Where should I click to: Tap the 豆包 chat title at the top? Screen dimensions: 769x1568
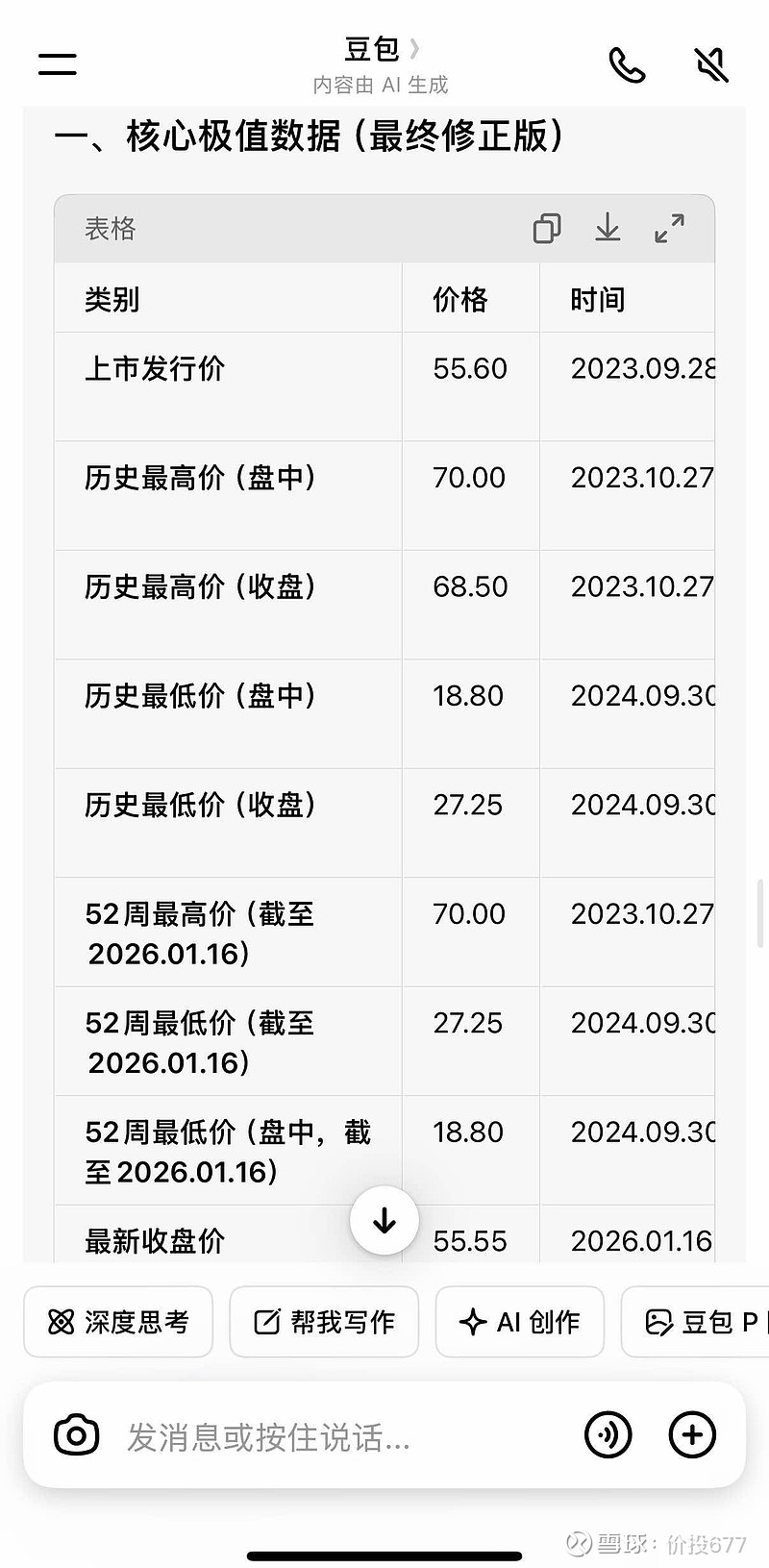(372, 50)
